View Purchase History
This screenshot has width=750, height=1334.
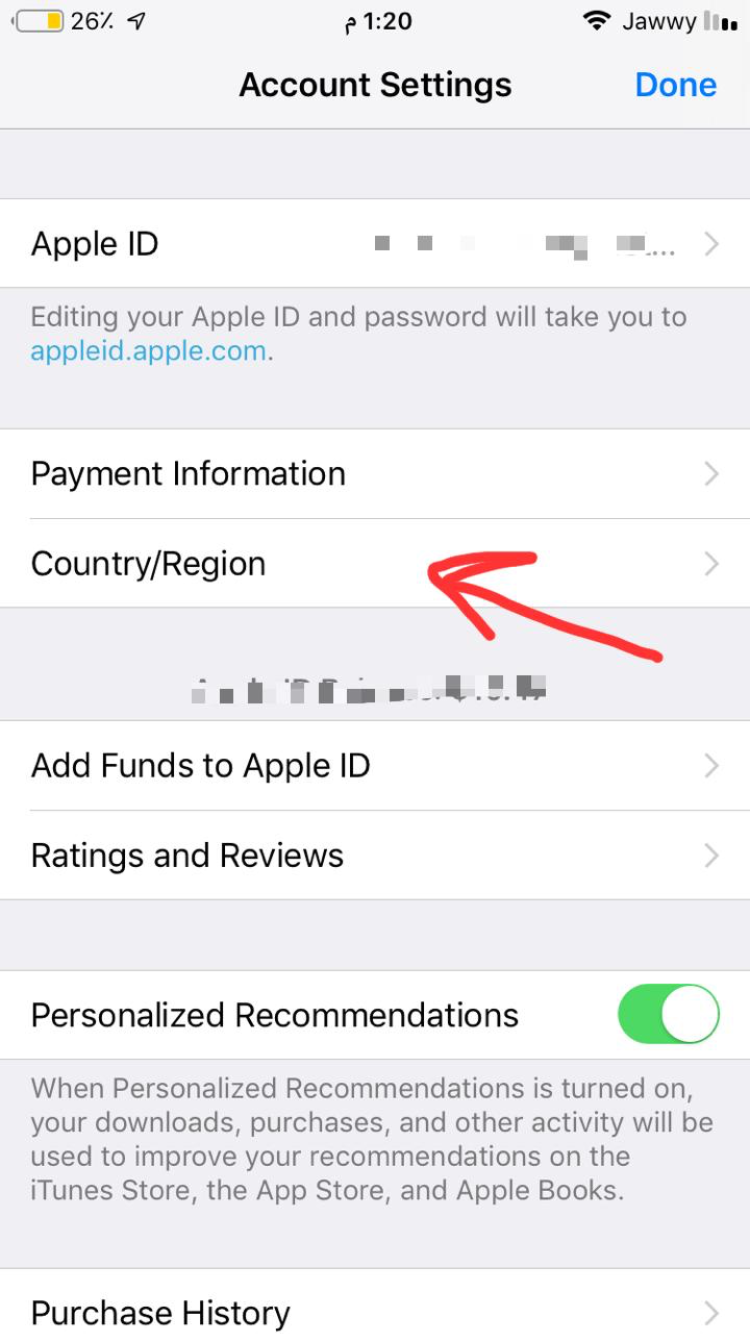(375, 1311)
